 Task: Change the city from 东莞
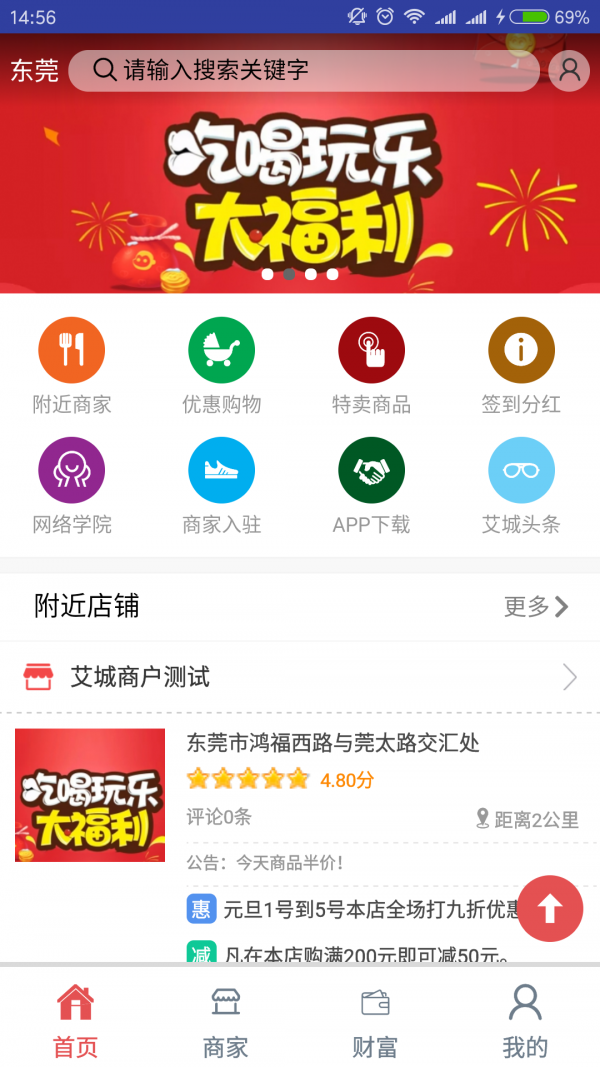tap(34, 71)
